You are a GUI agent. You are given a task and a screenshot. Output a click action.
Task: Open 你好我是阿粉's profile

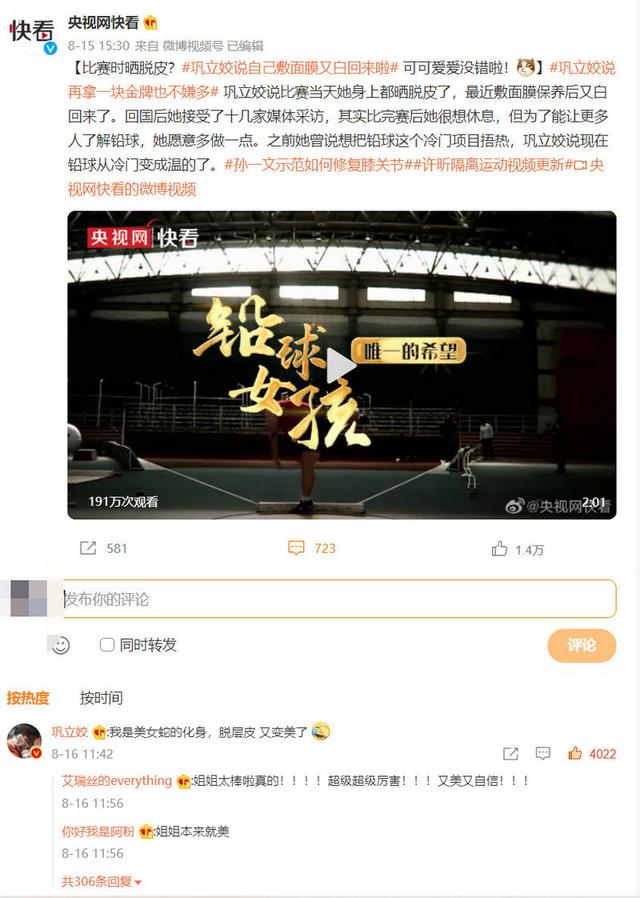(98, 831)
